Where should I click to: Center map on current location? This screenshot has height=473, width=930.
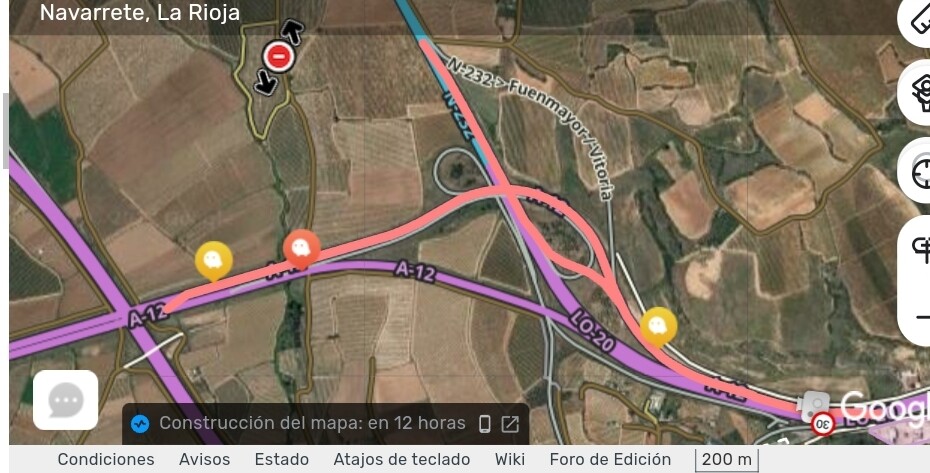coord(919,172)
